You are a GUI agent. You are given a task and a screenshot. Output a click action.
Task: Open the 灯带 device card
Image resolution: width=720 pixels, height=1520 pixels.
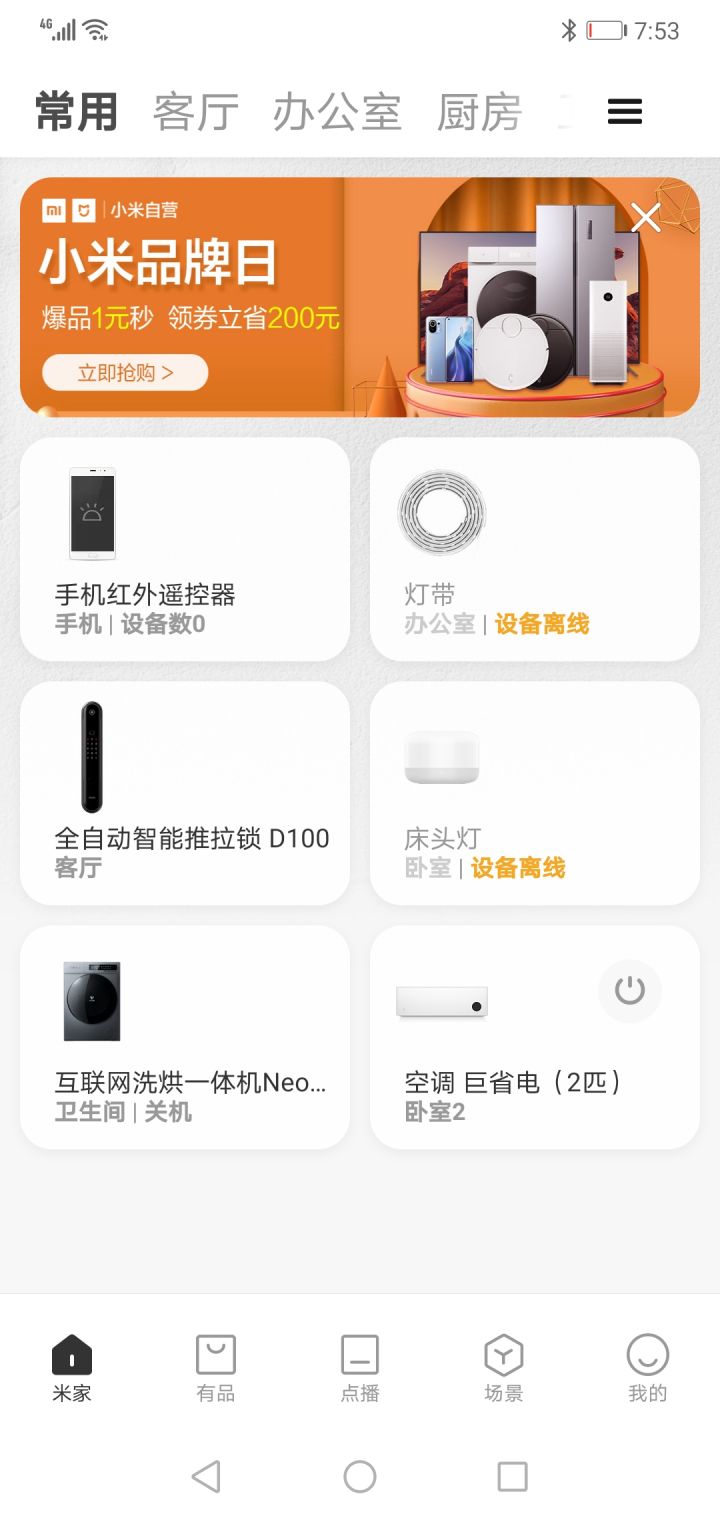tap(535, 549)
